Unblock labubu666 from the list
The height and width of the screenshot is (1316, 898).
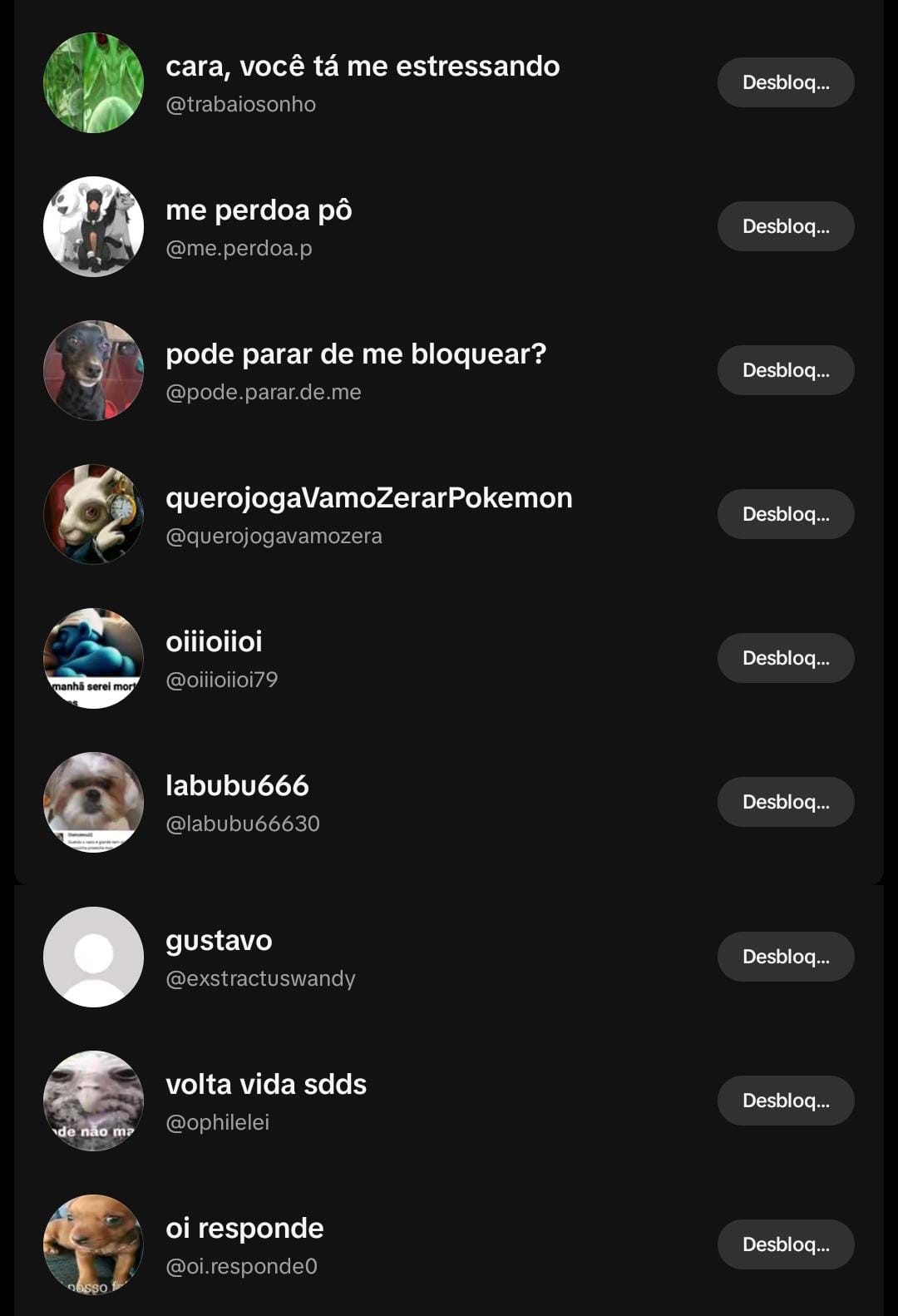[786, 802]
